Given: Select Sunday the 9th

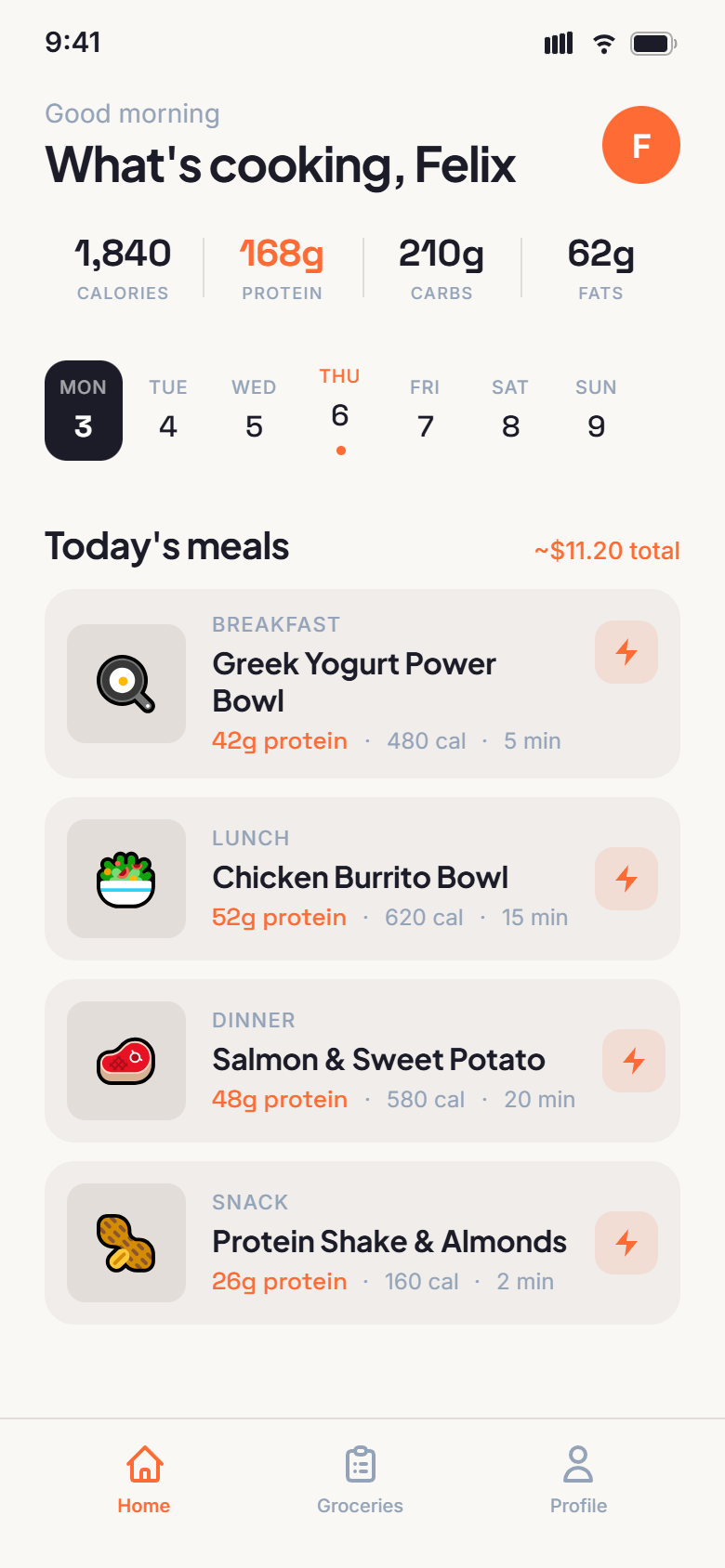Looking at the screenshot, I should point(595,411).
